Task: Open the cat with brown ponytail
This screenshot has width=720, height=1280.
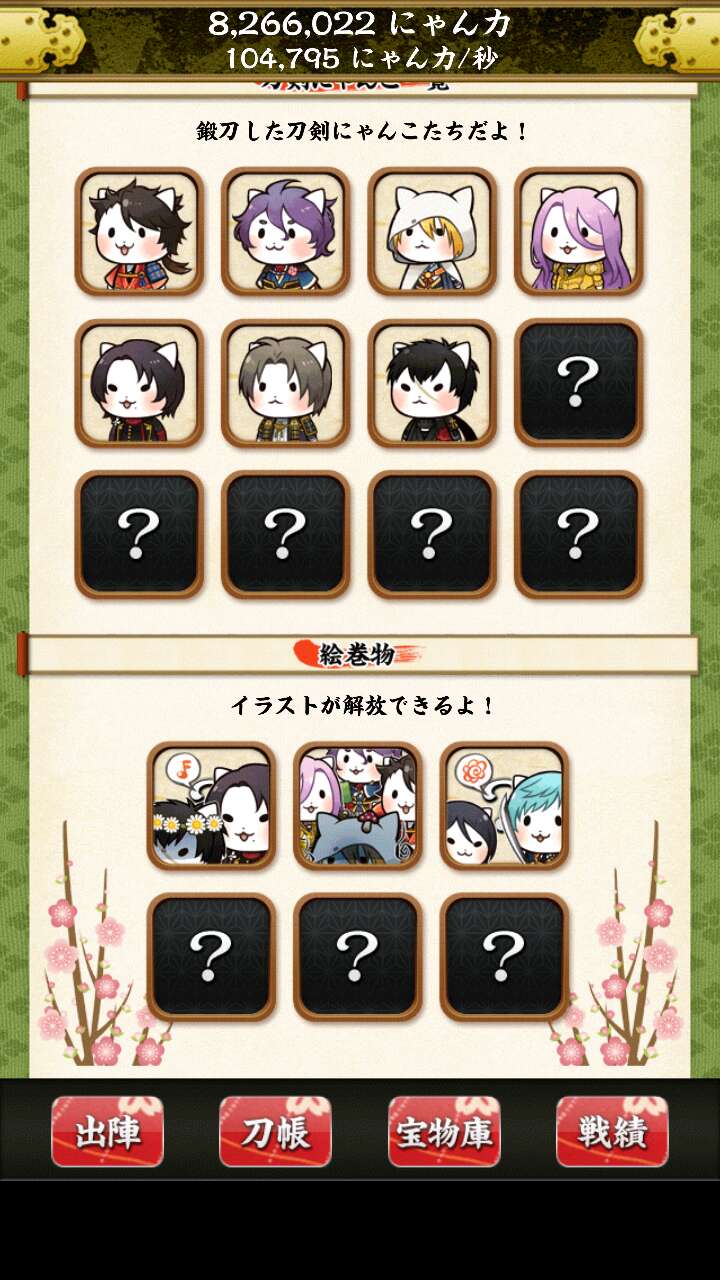Action: coord(139,232)
